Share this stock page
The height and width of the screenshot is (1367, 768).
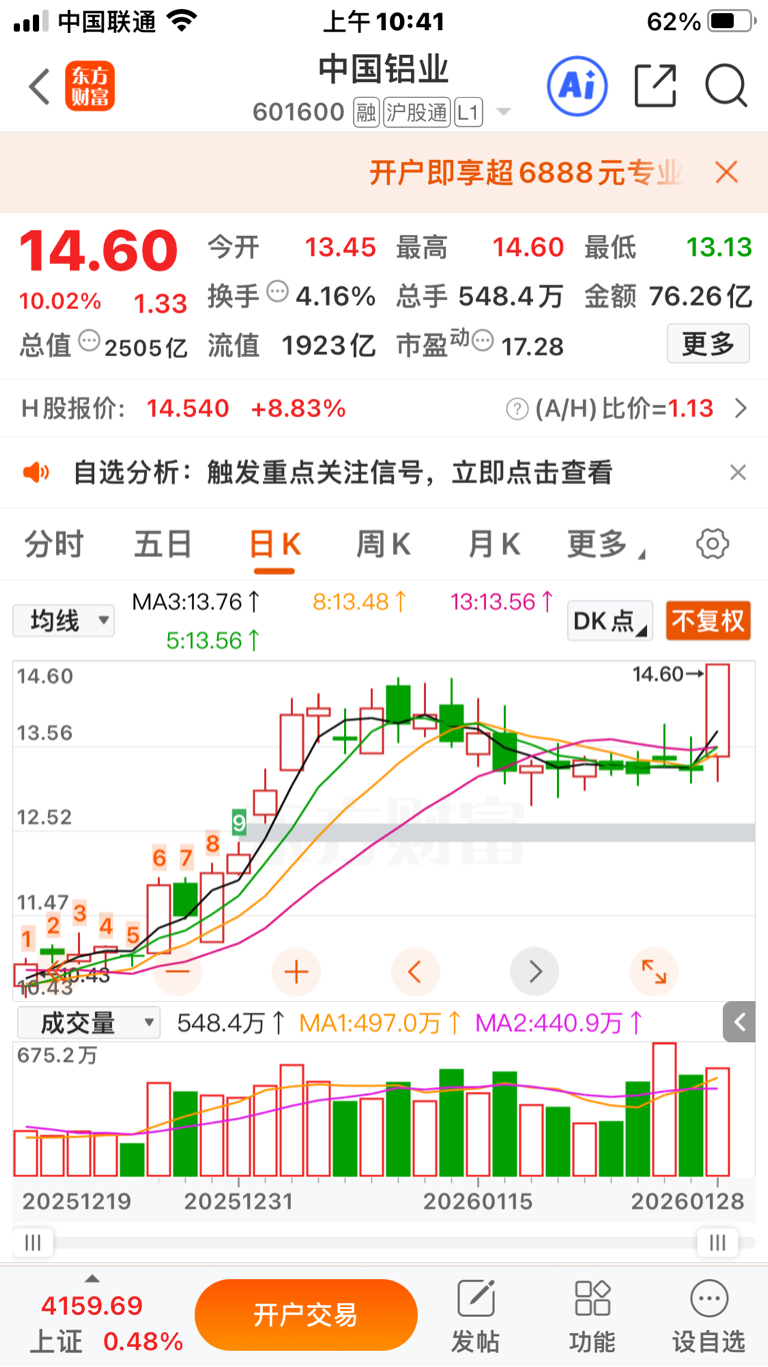(656, 87)
